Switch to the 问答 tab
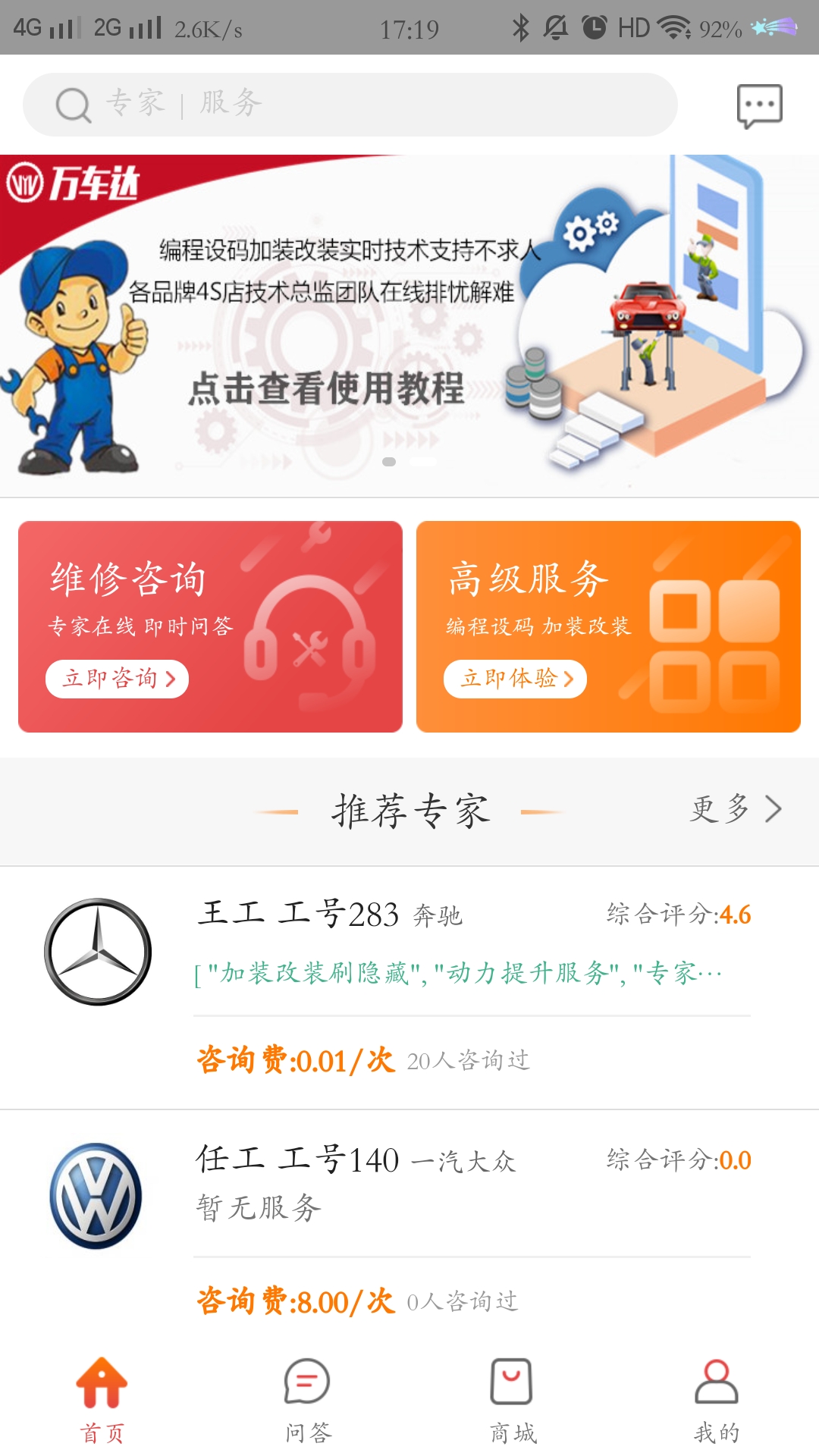Viewport: 819px width, 1456px height. (307, 1400)
